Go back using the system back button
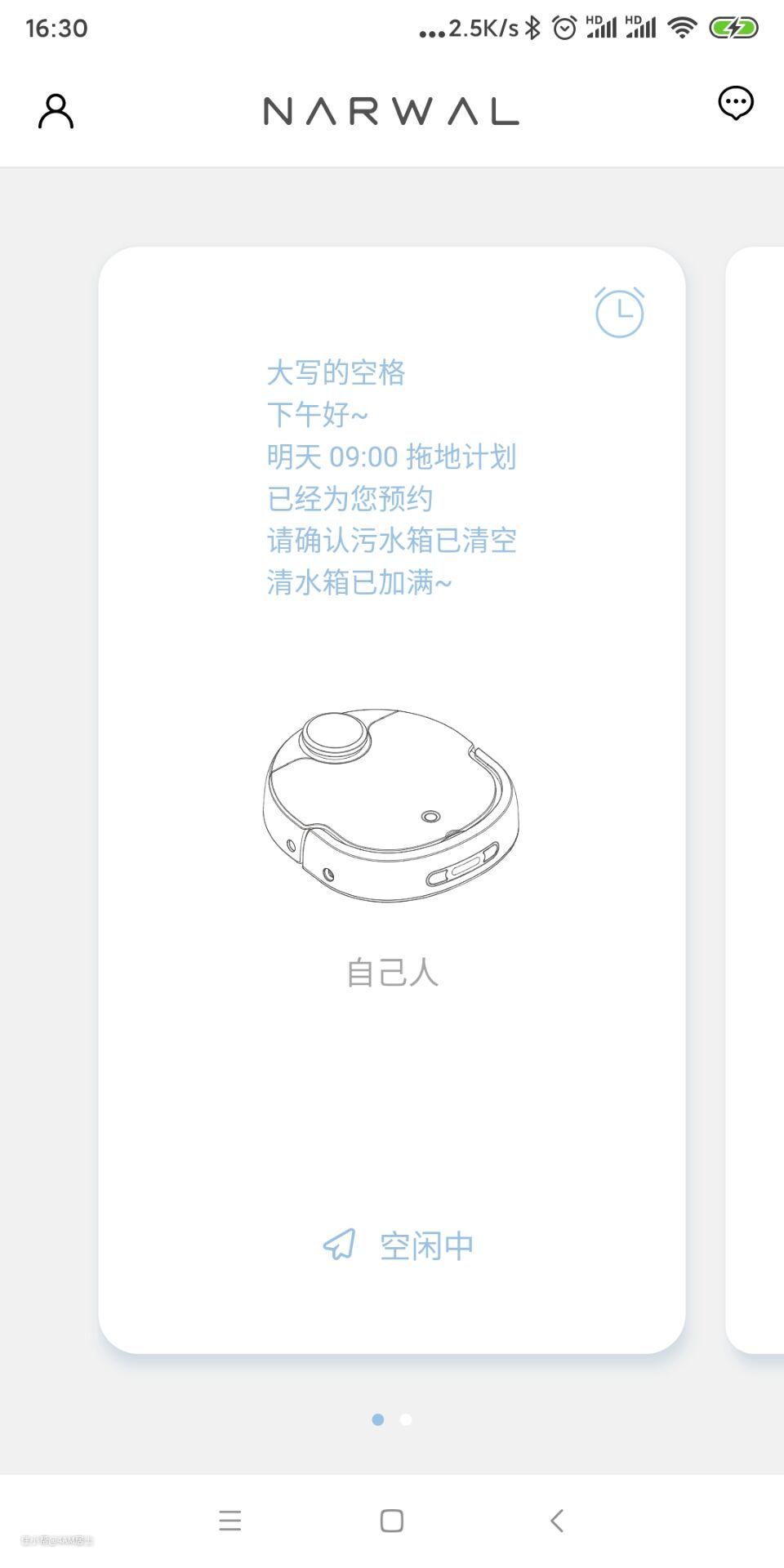Image resolution: width=784 pixels, height=1568 pixels. click(x=557, y=1521)
